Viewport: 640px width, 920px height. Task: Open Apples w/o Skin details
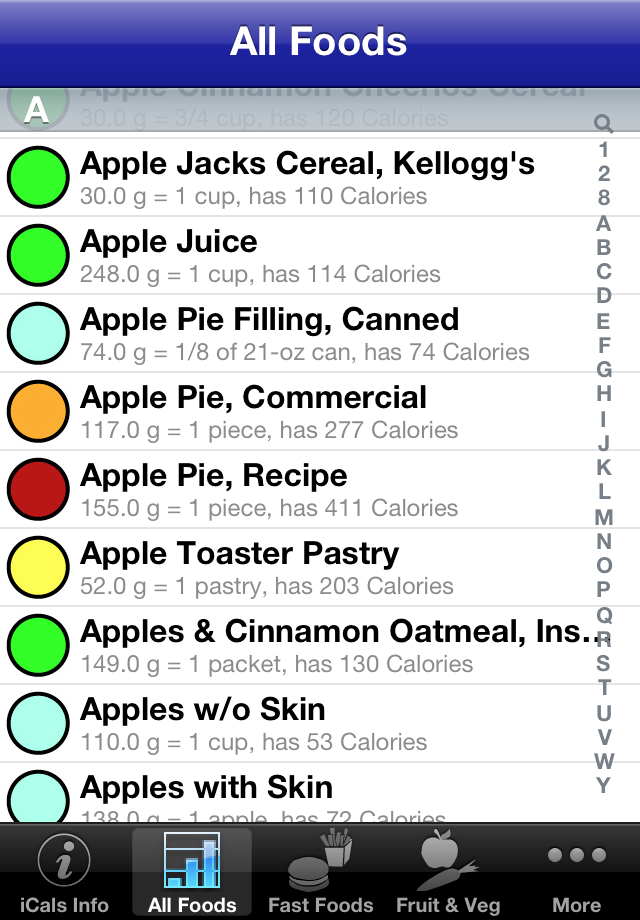(300, 724)
